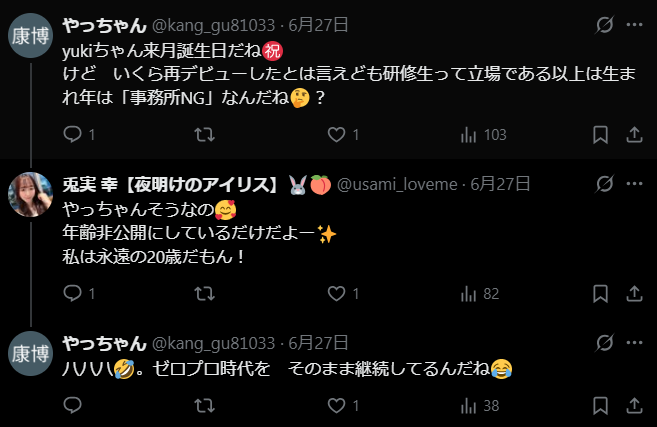Retweet やっちゃん's ゼロプロ時代 tweet

pyautogui.click(x=203, y=406)
